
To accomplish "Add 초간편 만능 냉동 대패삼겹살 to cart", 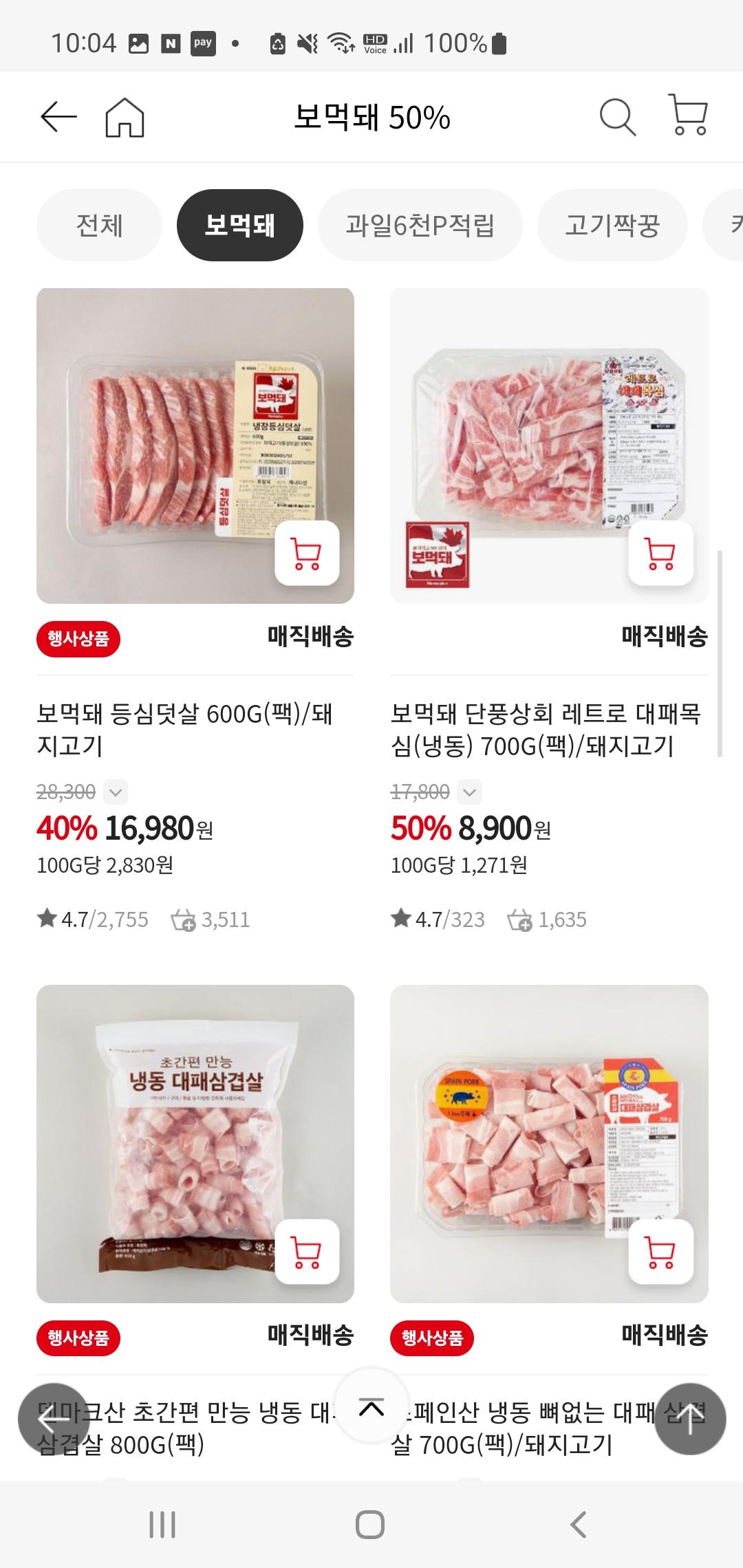I will (307, 1252).
